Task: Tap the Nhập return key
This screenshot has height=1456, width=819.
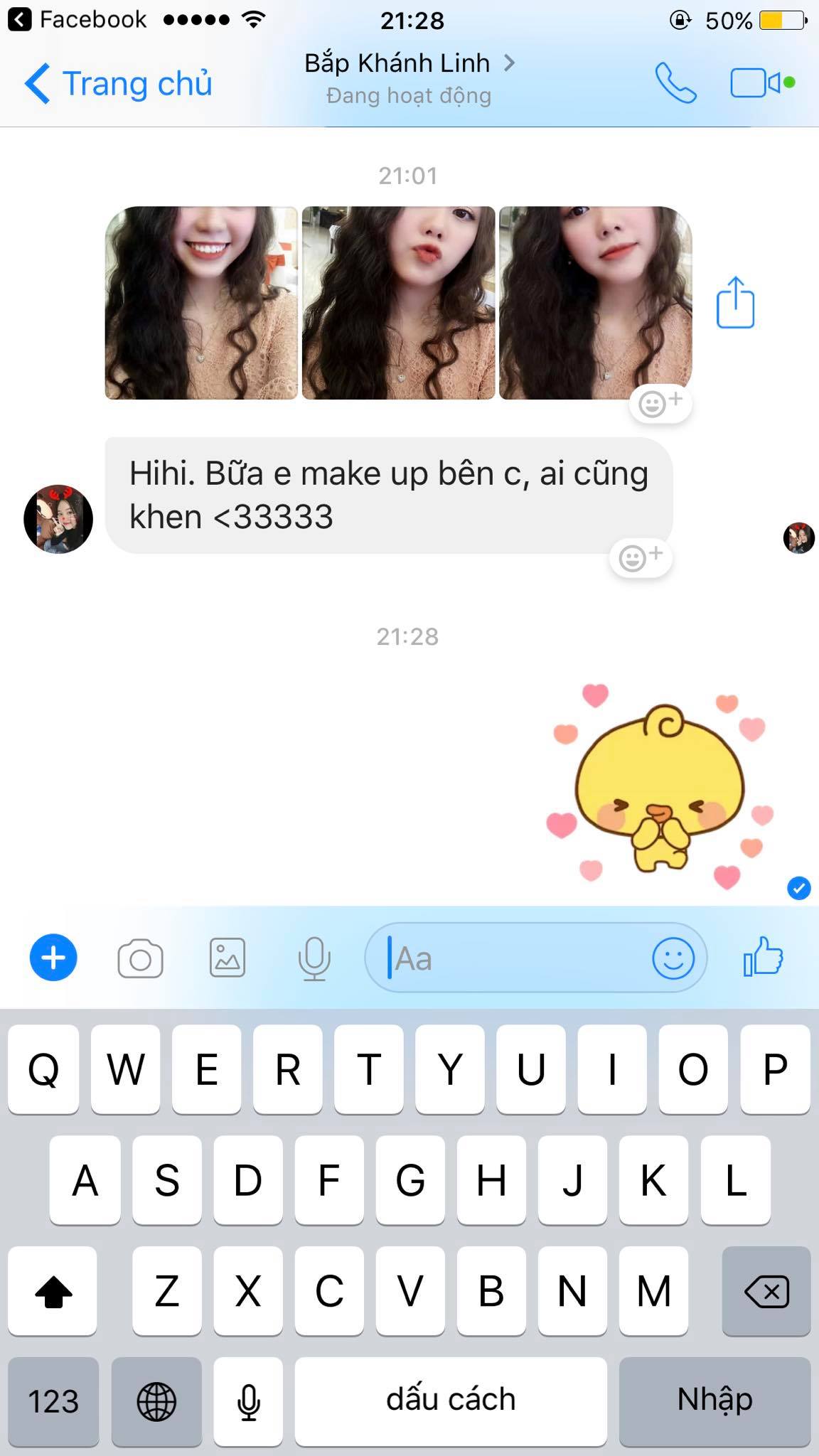Action: [x=714, y=1401]
